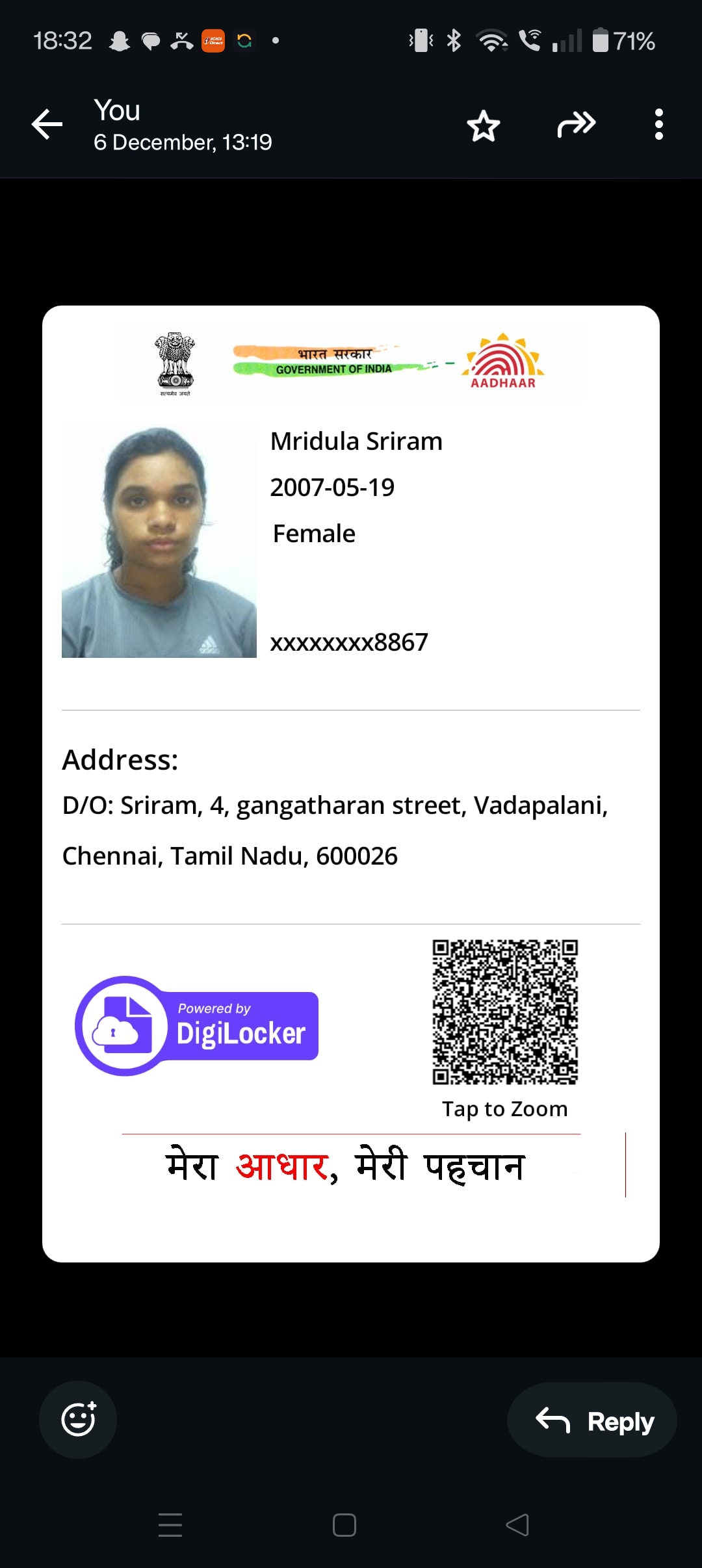Open recent apps from the navigation bar

(170, 1524)
